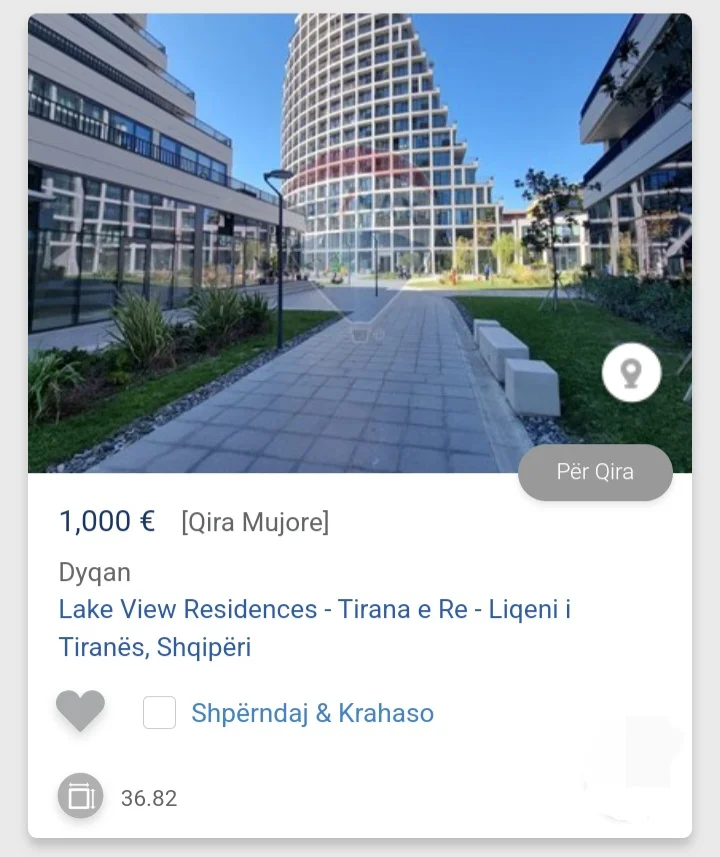Open the listing photo of the residential complex
Image resolution: width=720 pixels, height=857 pixels.
[360, 240]
